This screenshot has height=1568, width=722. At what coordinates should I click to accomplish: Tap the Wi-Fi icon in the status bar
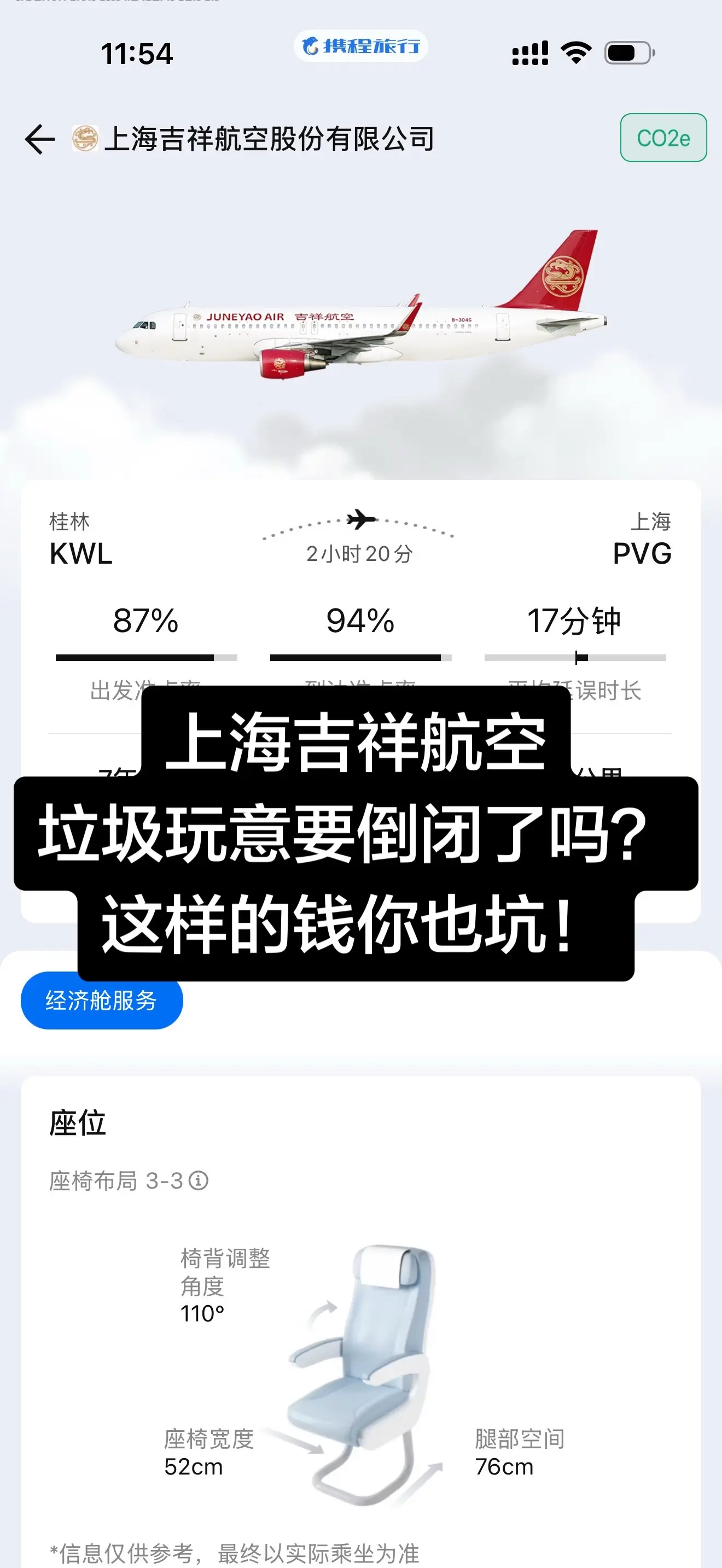tap(576, 54)
